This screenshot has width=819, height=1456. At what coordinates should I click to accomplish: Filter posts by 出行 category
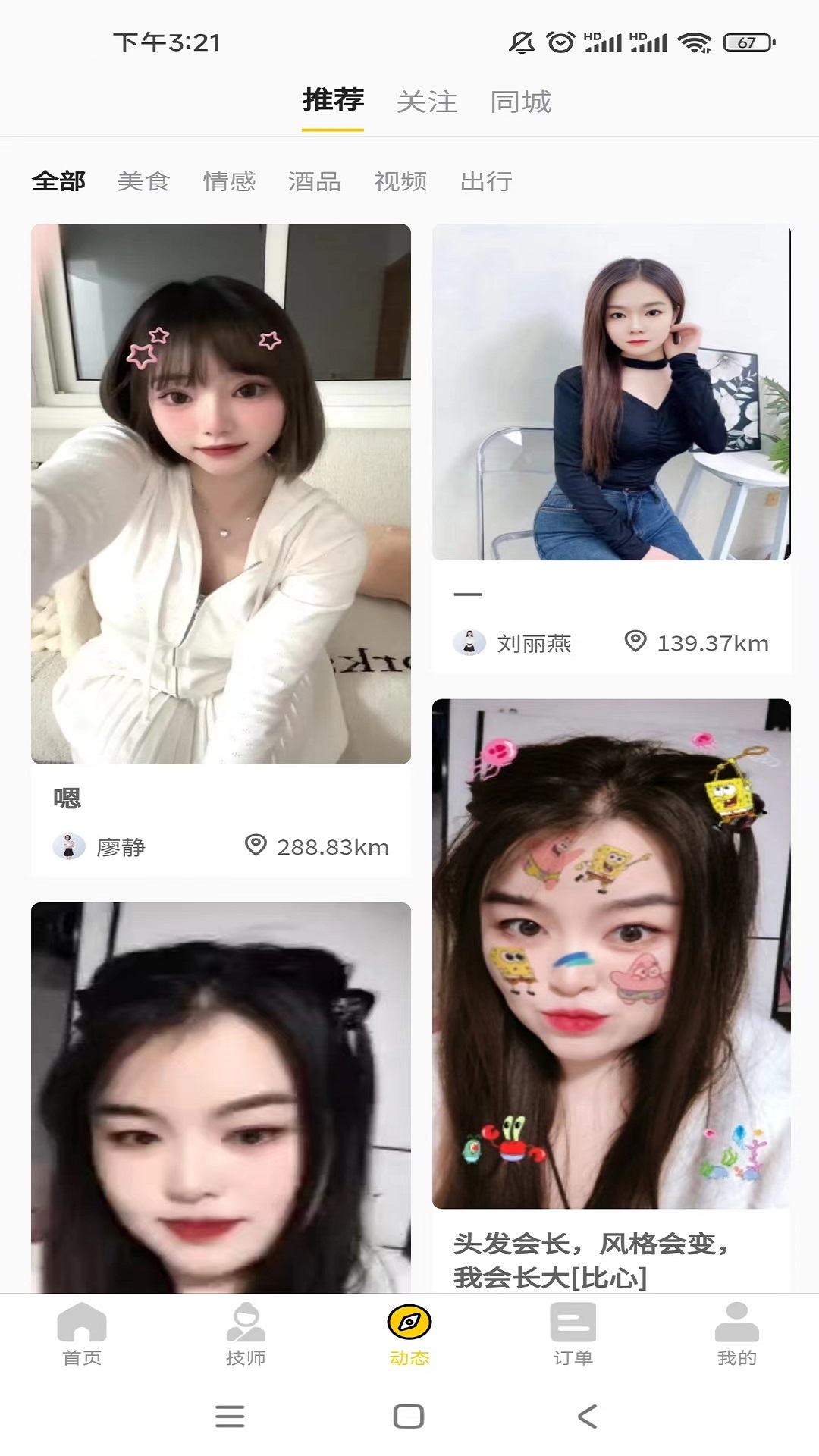486,181
